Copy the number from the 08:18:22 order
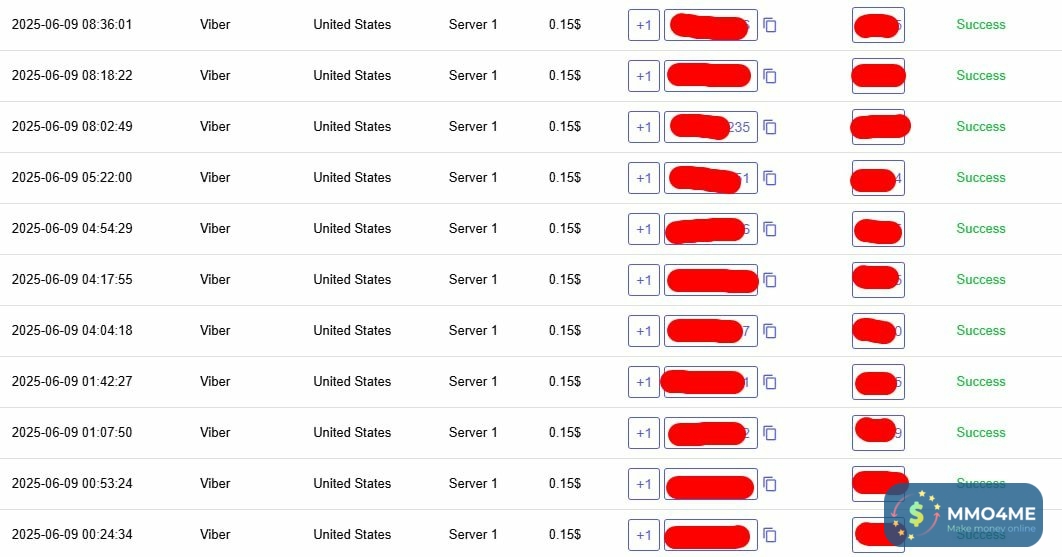This screenshot has height=557, width=1062. pos(770,76)
